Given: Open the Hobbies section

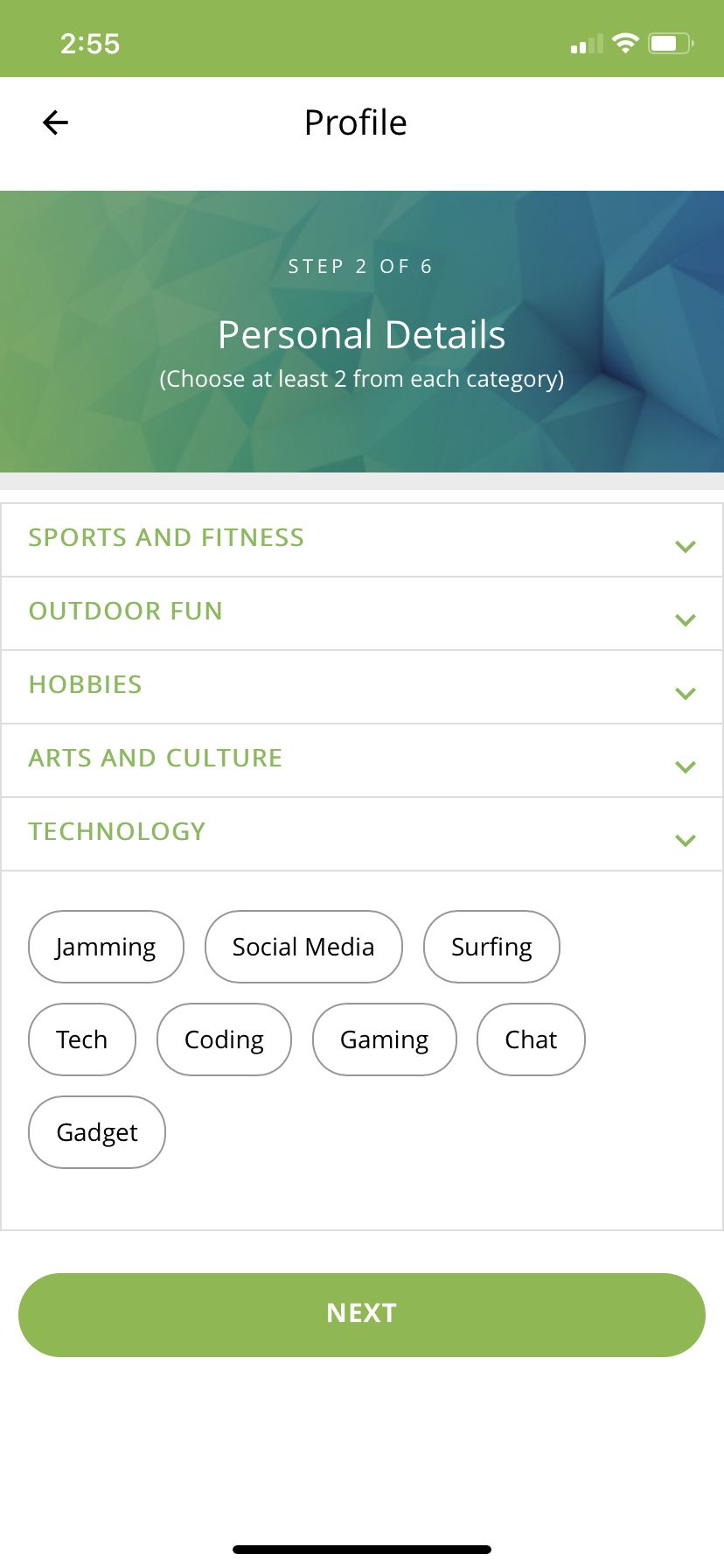Looking at the screenshot, I should pyautogui.click(x=361, y=686).
